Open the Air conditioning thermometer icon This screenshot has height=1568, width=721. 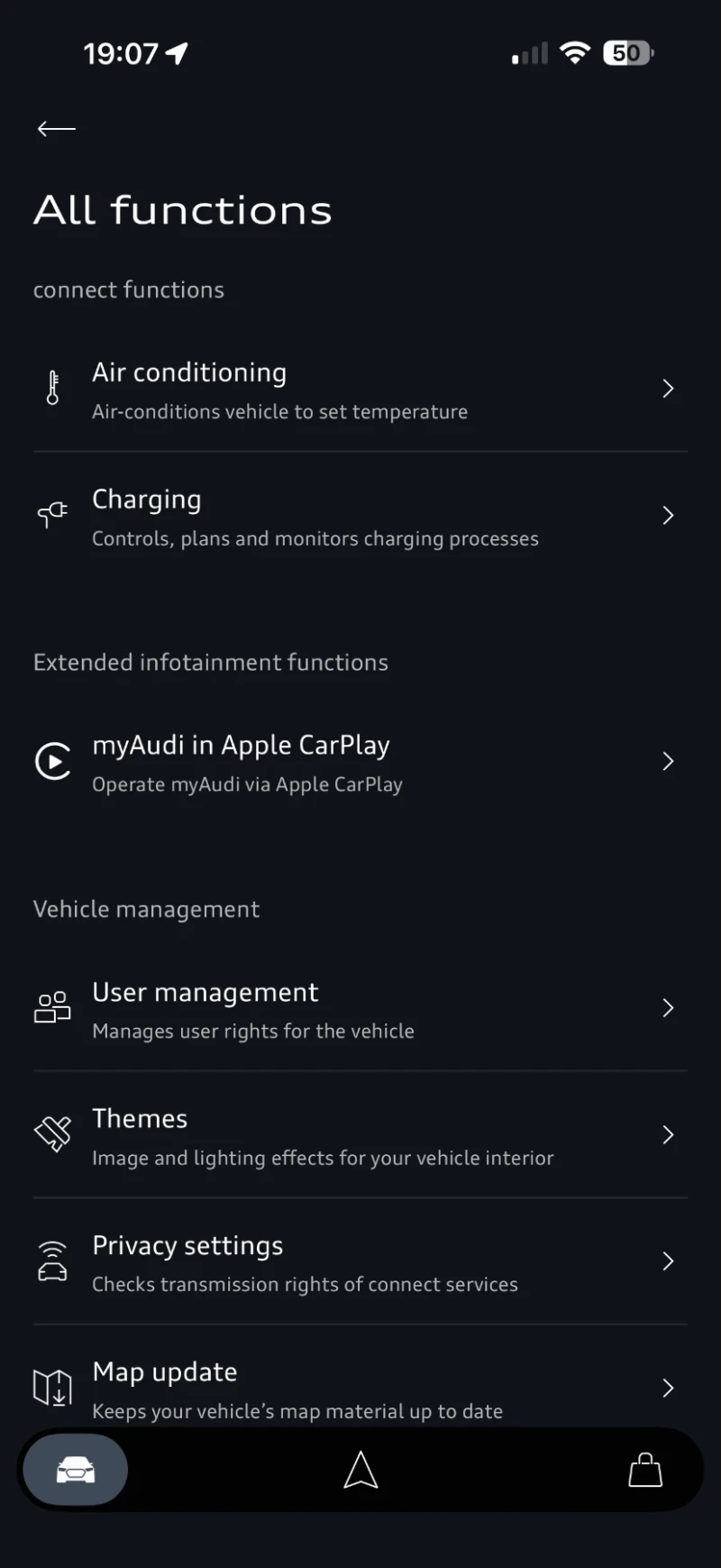click(53, 388)
